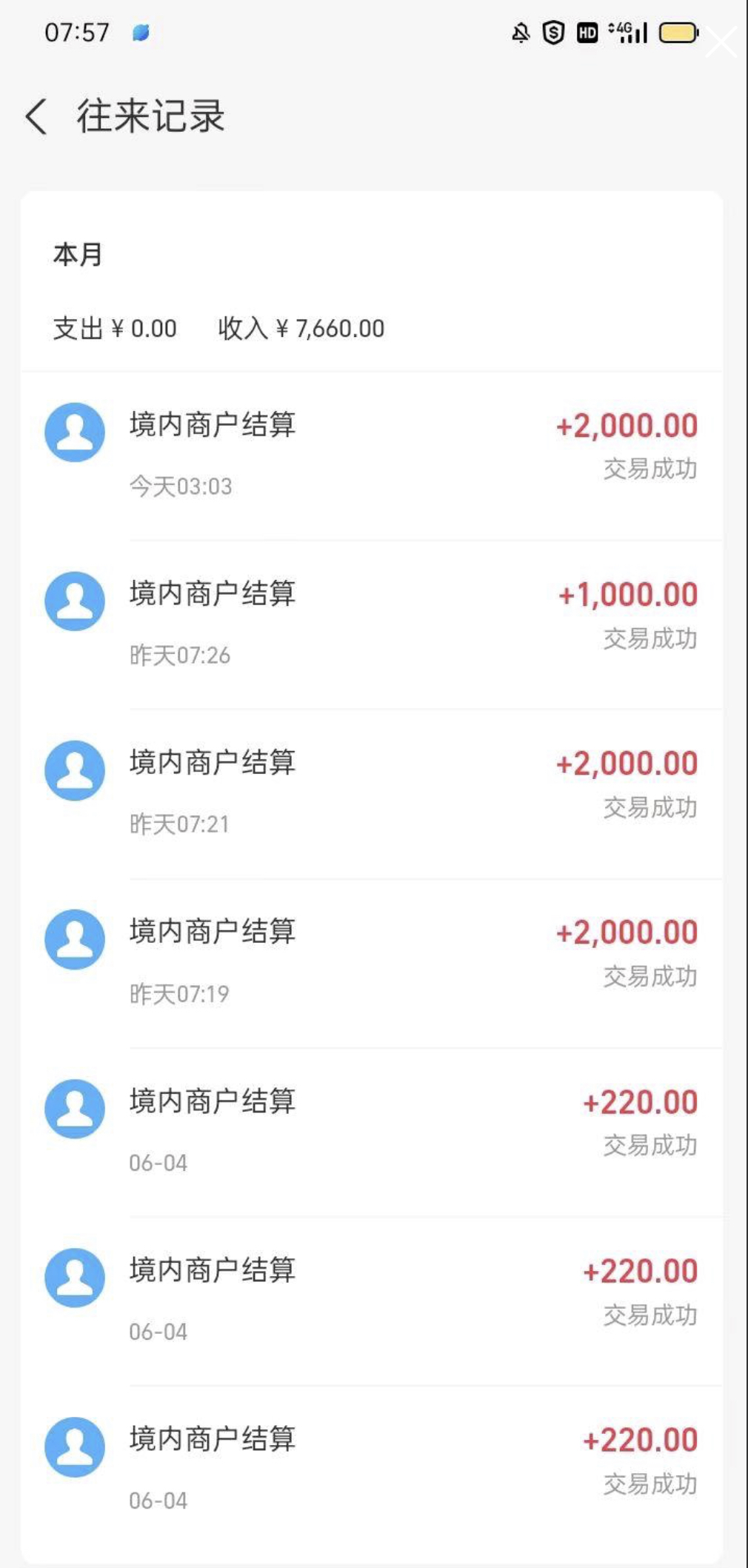Screen dimensions: 748x1568
Task: Go back from 往来记录
Action: click(36, 116)
